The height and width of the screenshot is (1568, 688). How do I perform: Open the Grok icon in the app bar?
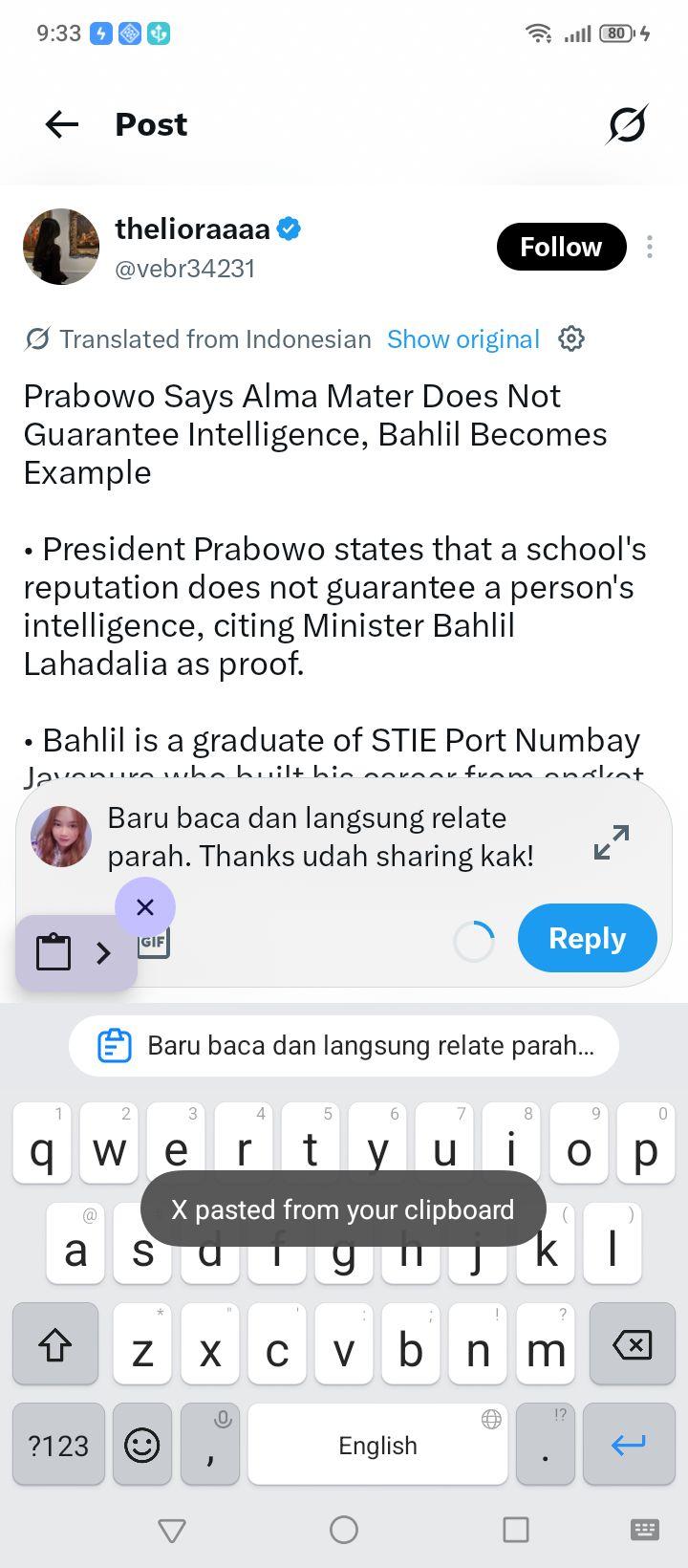[x=627, y=124]
